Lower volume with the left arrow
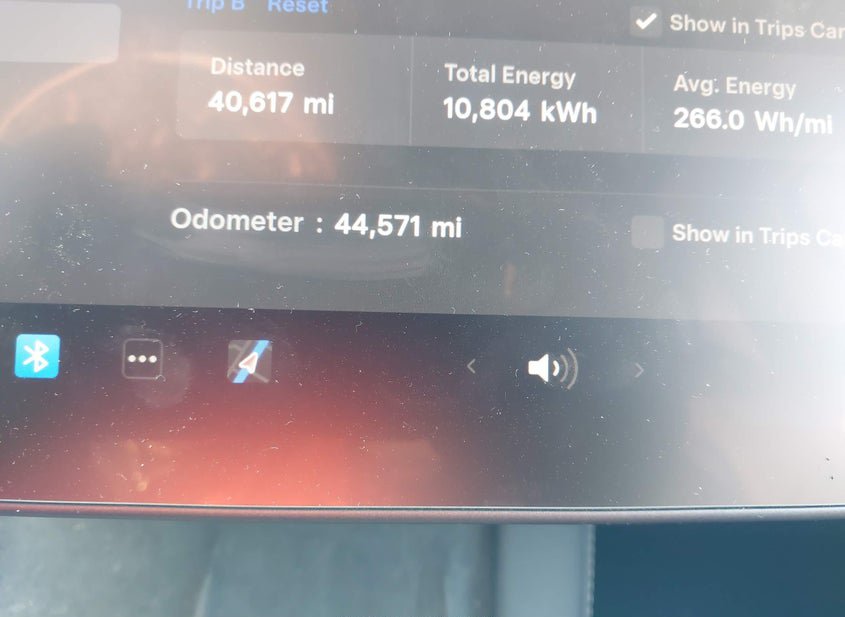 coord(471,368)
